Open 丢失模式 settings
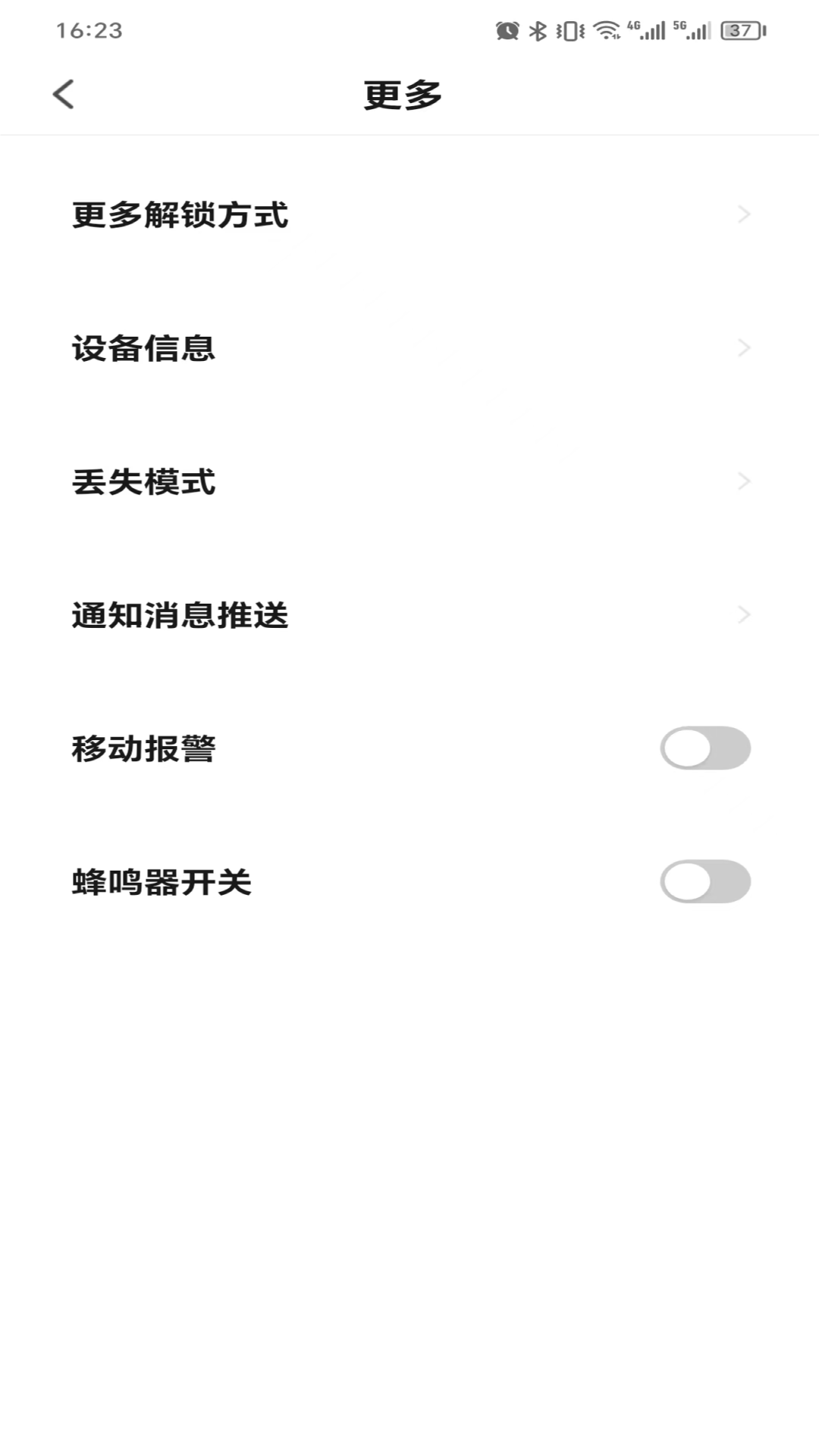 tap(409, 482)
